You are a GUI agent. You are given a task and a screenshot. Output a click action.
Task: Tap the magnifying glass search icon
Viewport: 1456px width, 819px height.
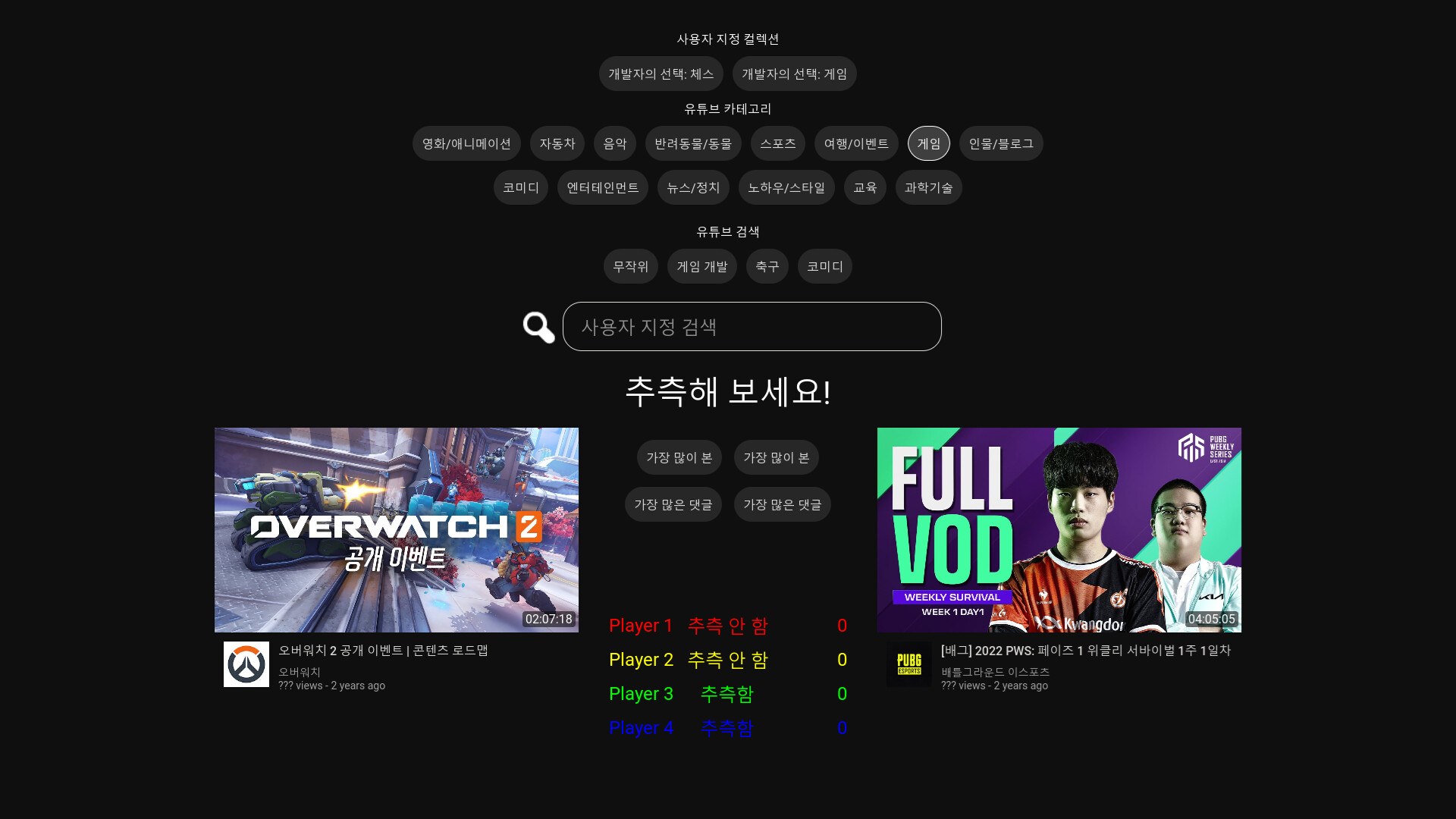538,327
